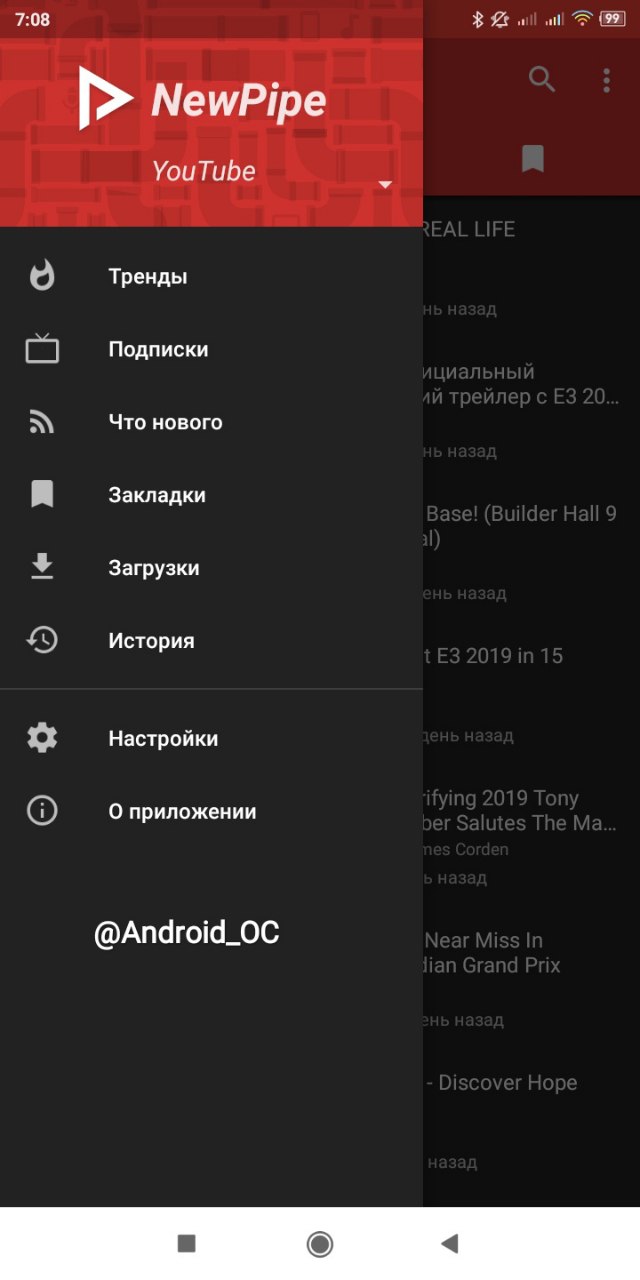Go to Подписки
The width and height of the screenshot is (640, 1280).
point(158,350)
